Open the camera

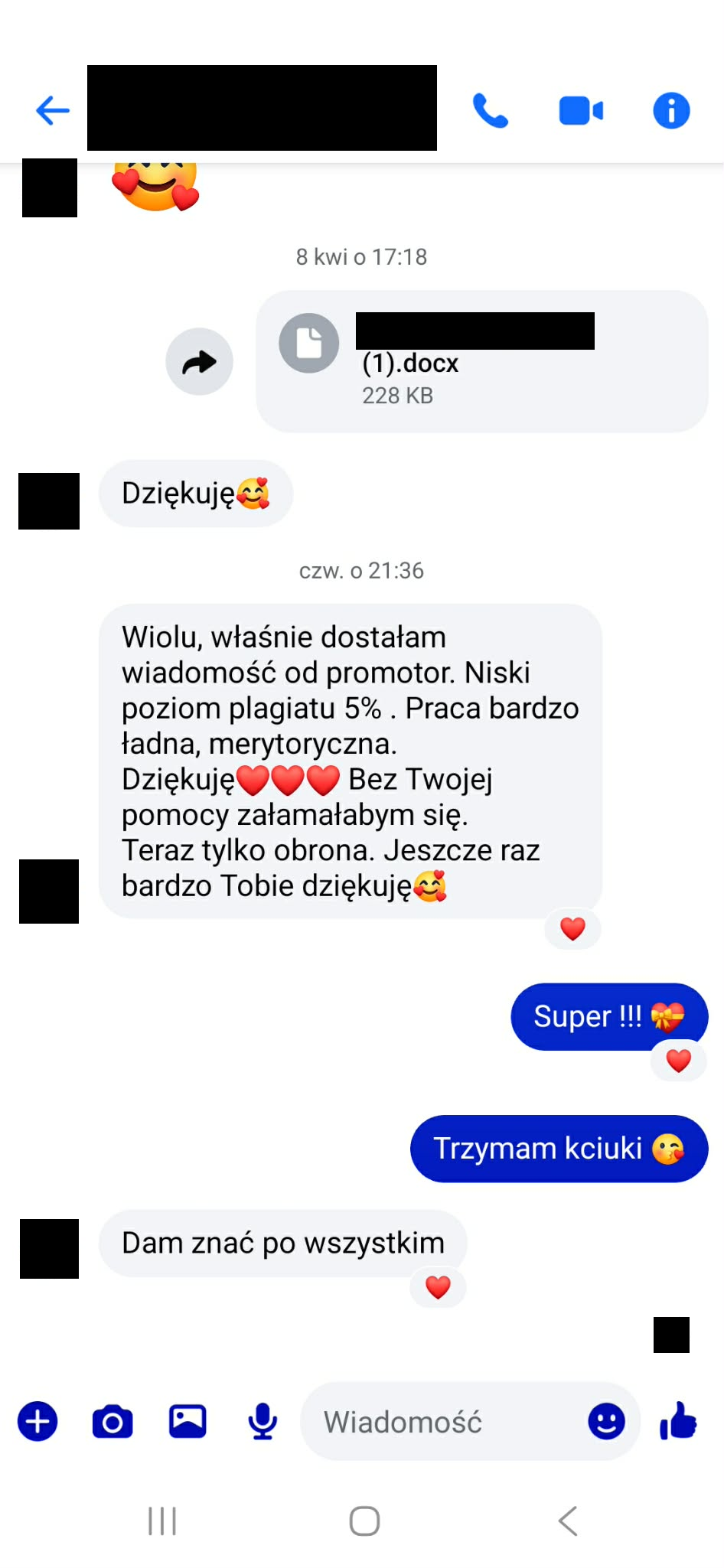113,1422
